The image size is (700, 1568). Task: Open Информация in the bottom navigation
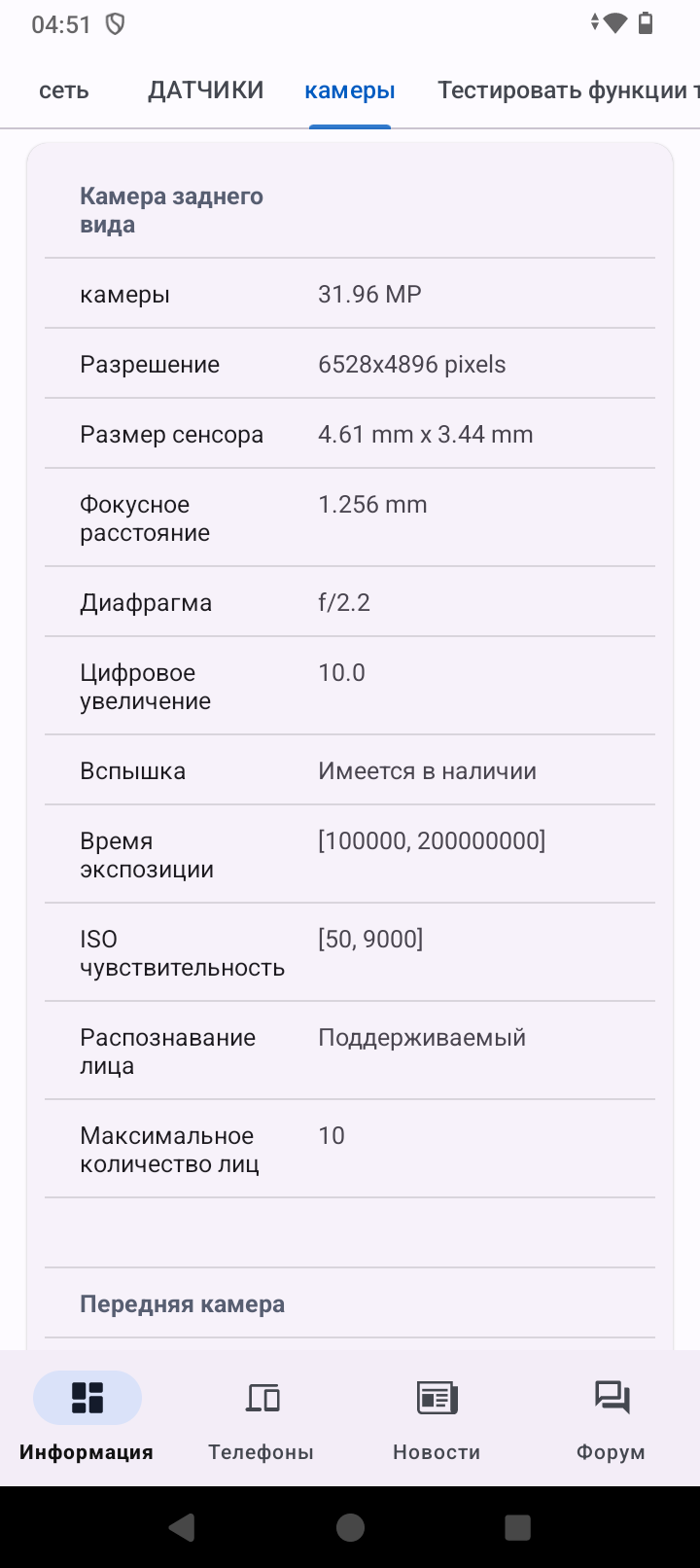[87, 1416]
